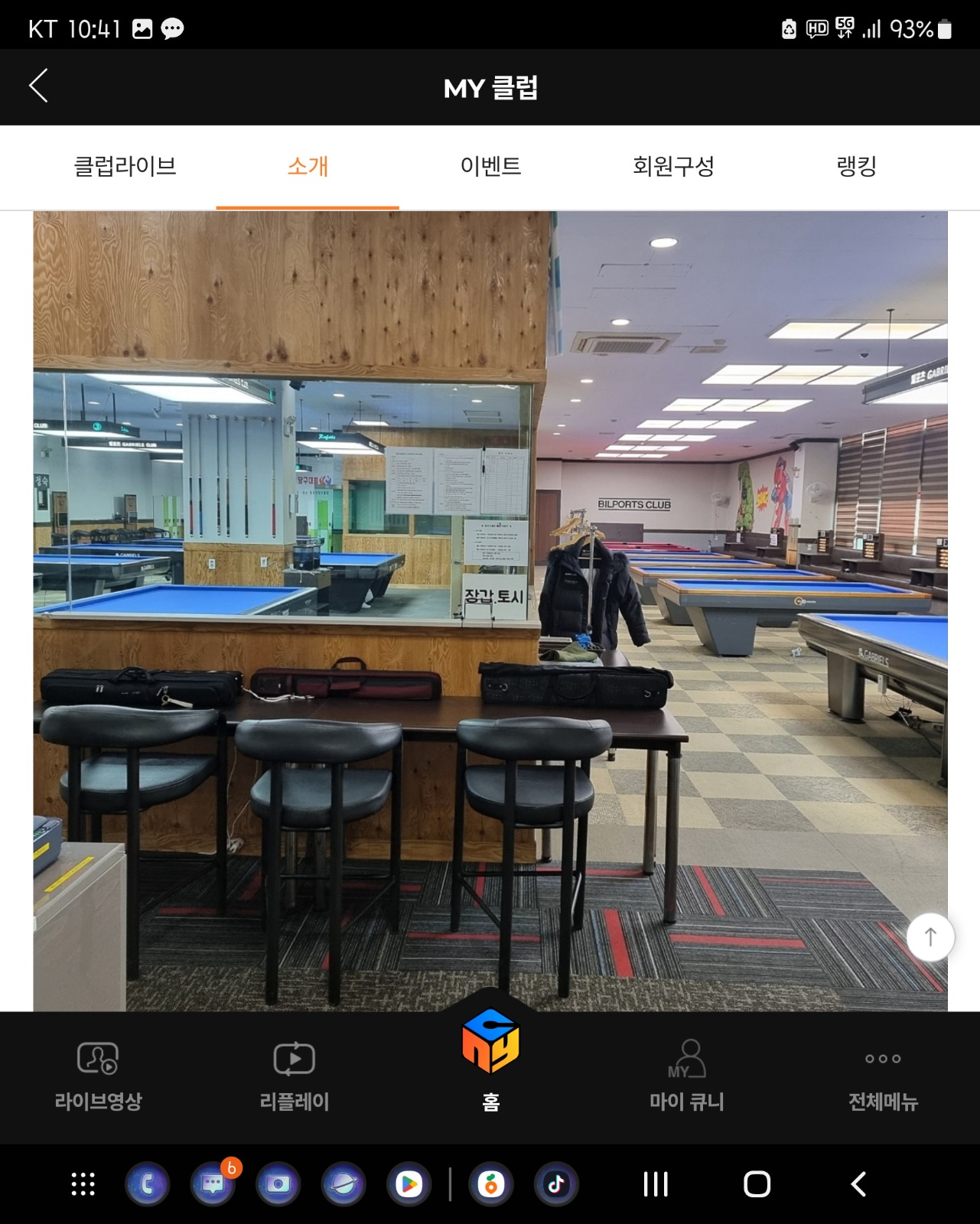
Task: Open the club billiard hall photo
Action: pos(490,610)
